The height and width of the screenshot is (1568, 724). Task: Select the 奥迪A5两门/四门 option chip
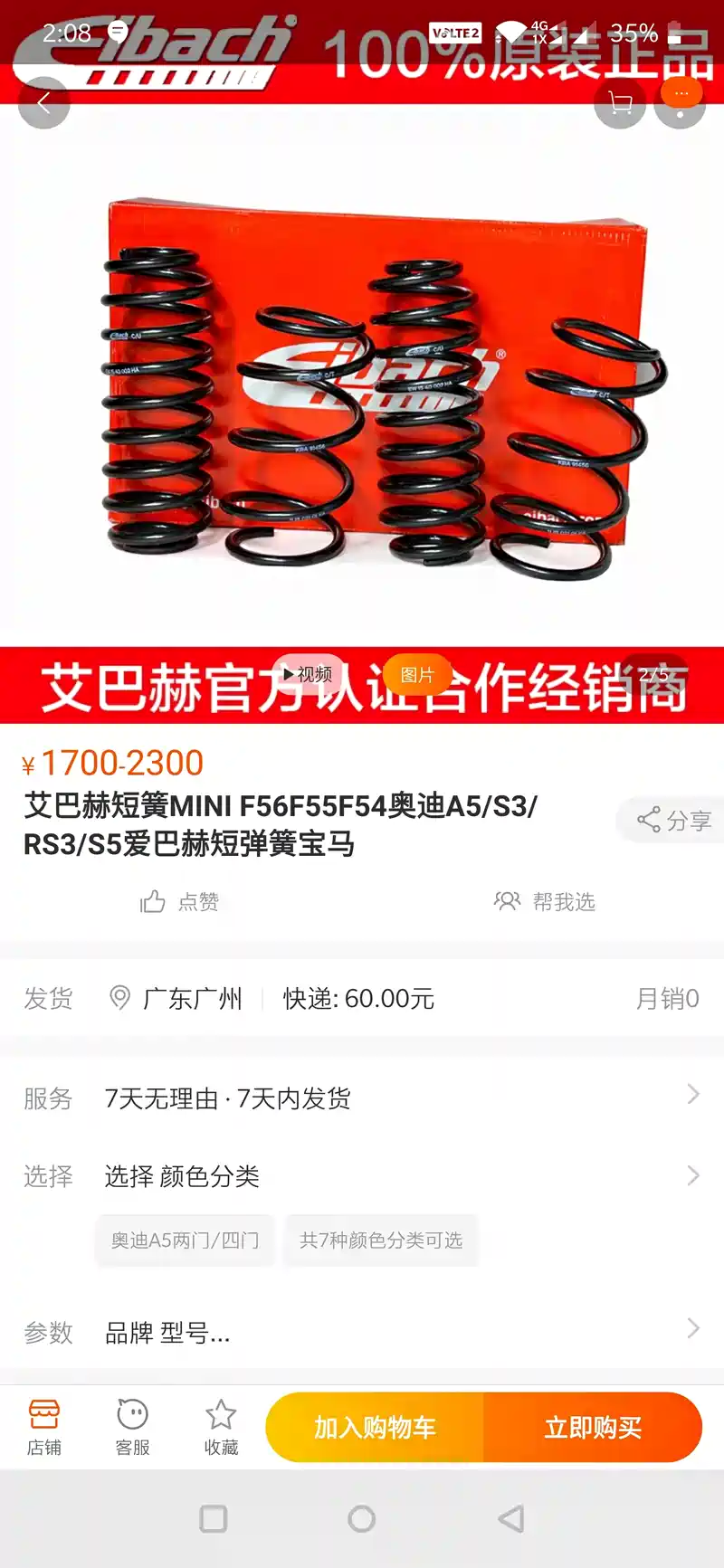pos(185,1240)
